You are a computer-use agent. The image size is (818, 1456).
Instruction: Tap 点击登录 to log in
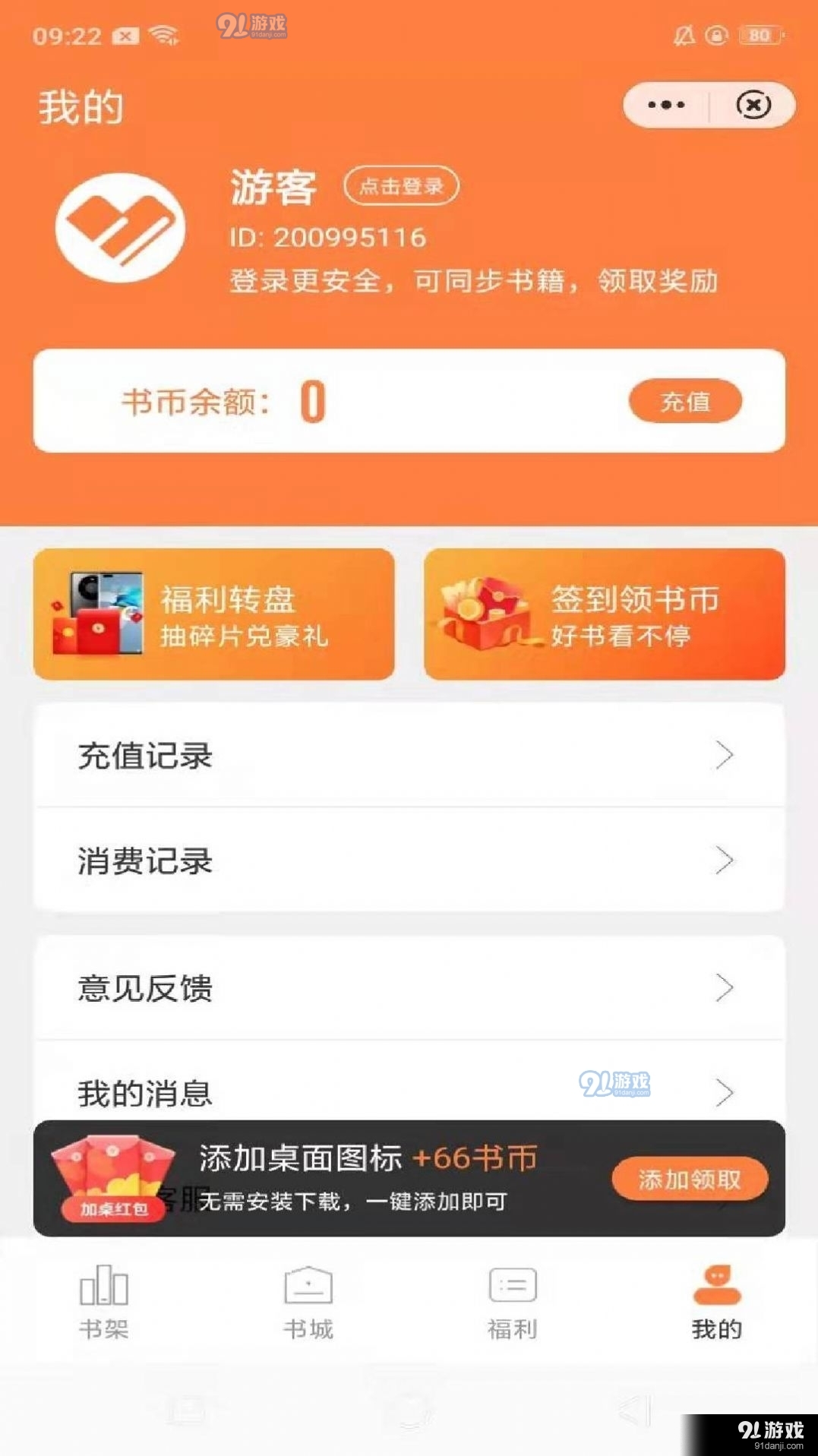coord(402,186)
